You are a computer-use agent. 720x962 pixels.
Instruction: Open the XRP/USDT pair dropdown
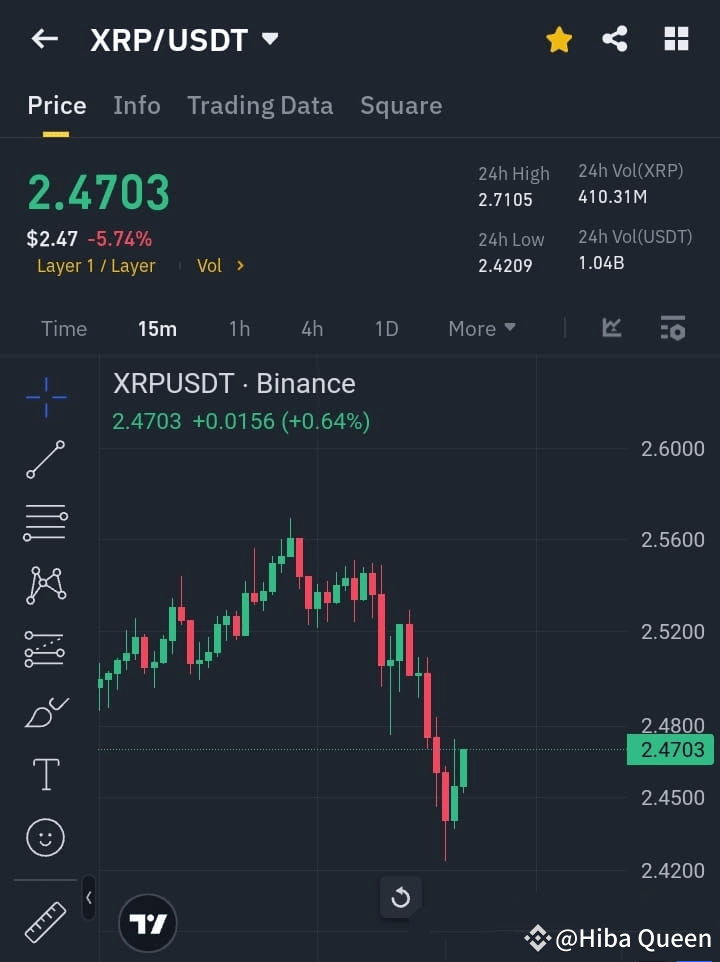point(269,40)
